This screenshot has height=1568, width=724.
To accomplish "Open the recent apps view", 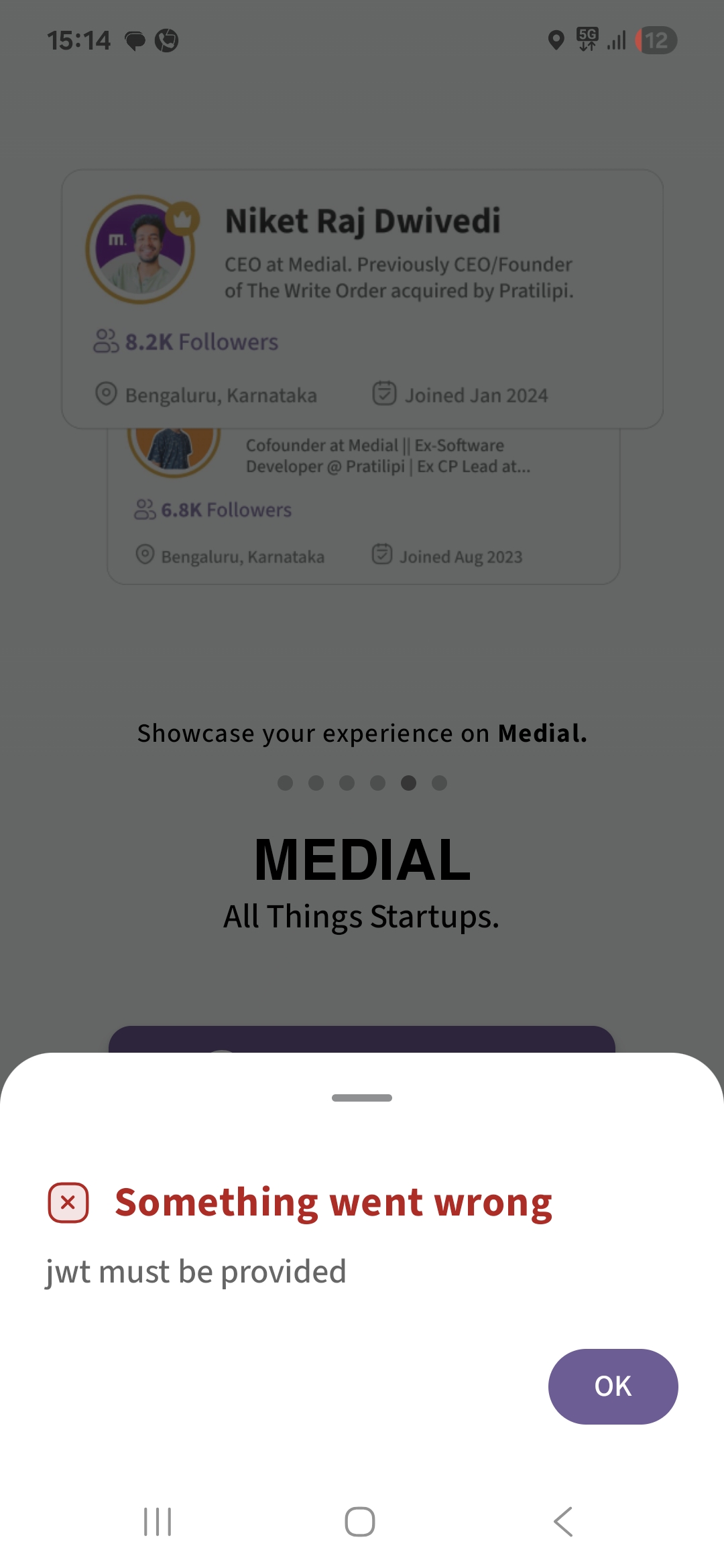I will [158, 1521].
